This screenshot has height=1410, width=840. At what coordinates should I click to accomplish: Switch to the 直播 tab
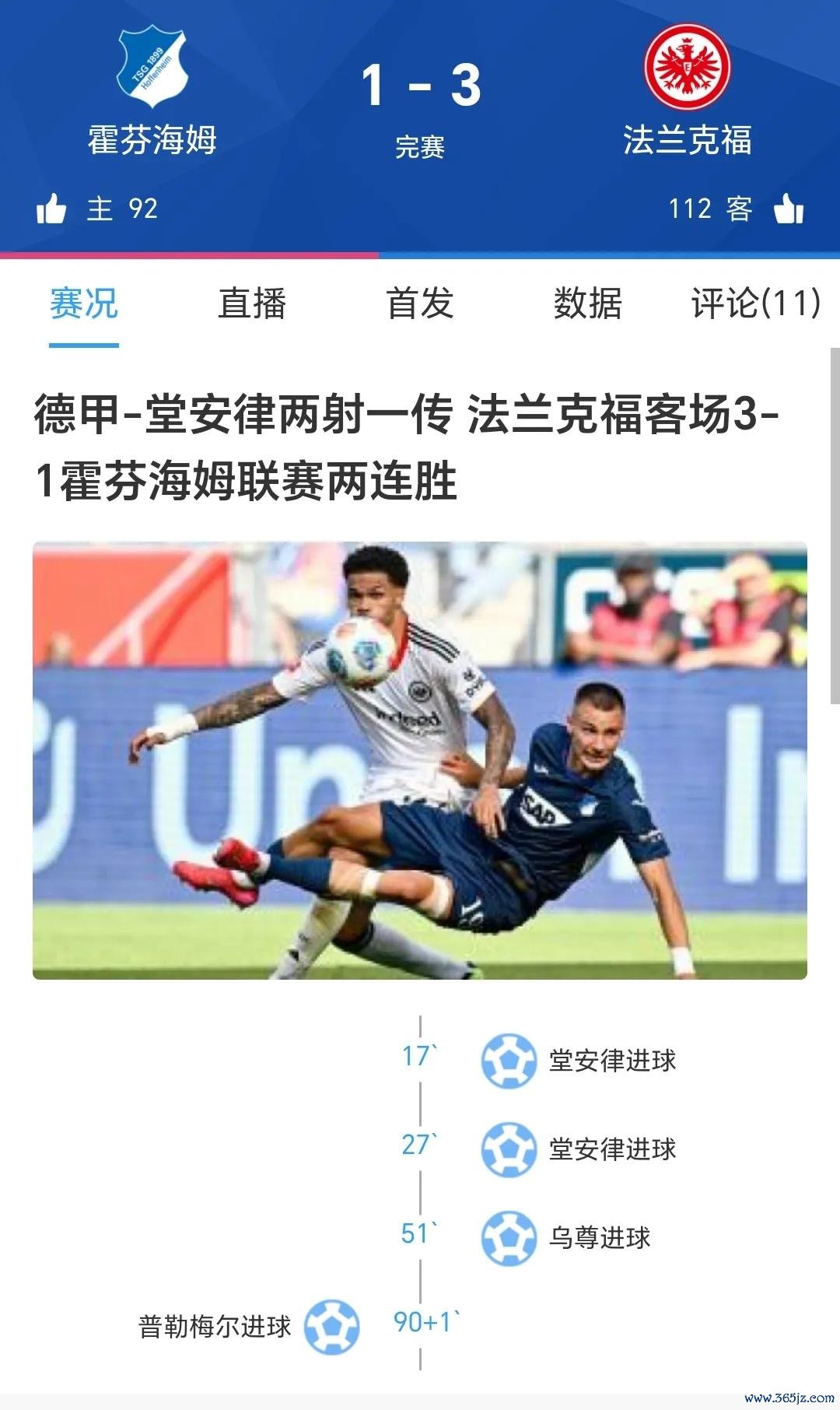click(x=252, y=303)
